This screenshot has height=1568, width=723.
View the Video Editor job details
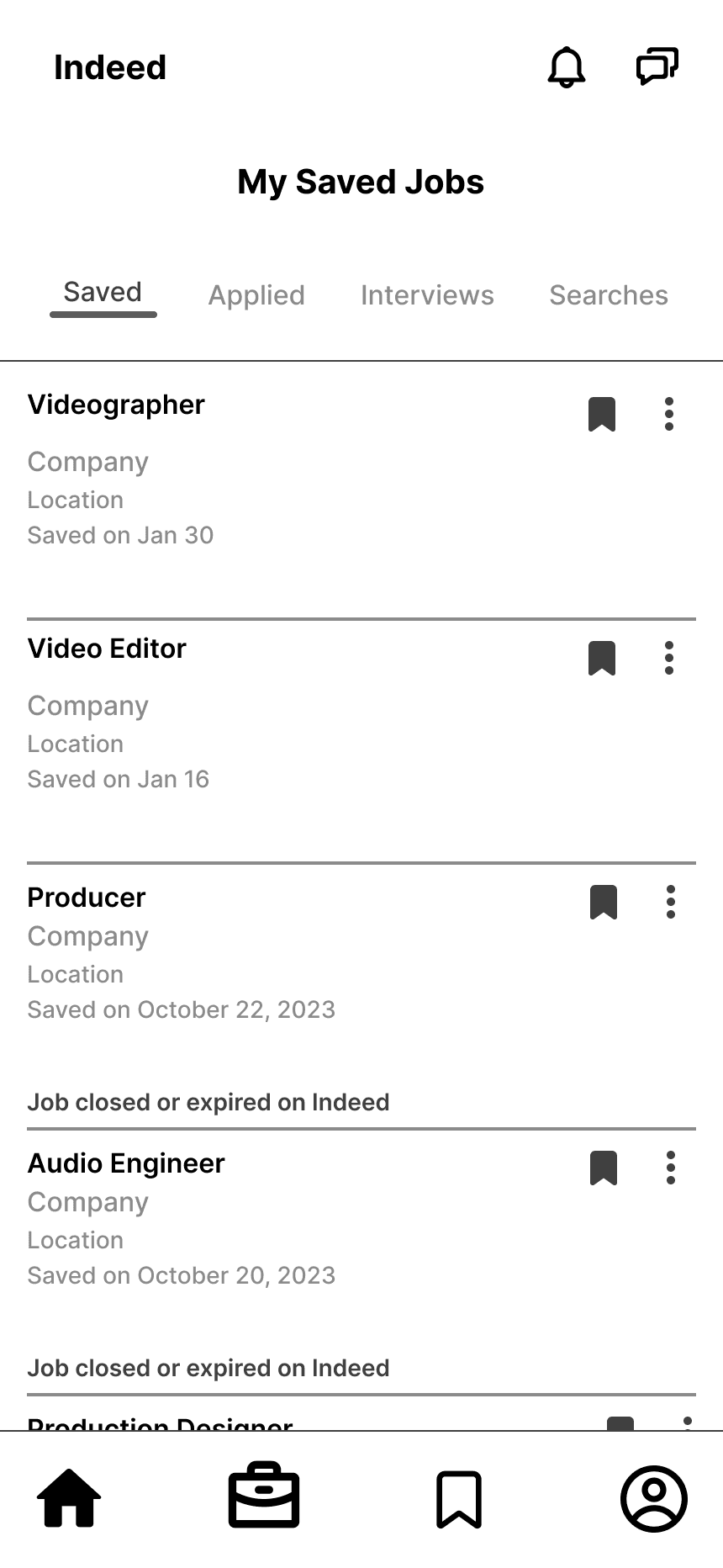point(107,649)
